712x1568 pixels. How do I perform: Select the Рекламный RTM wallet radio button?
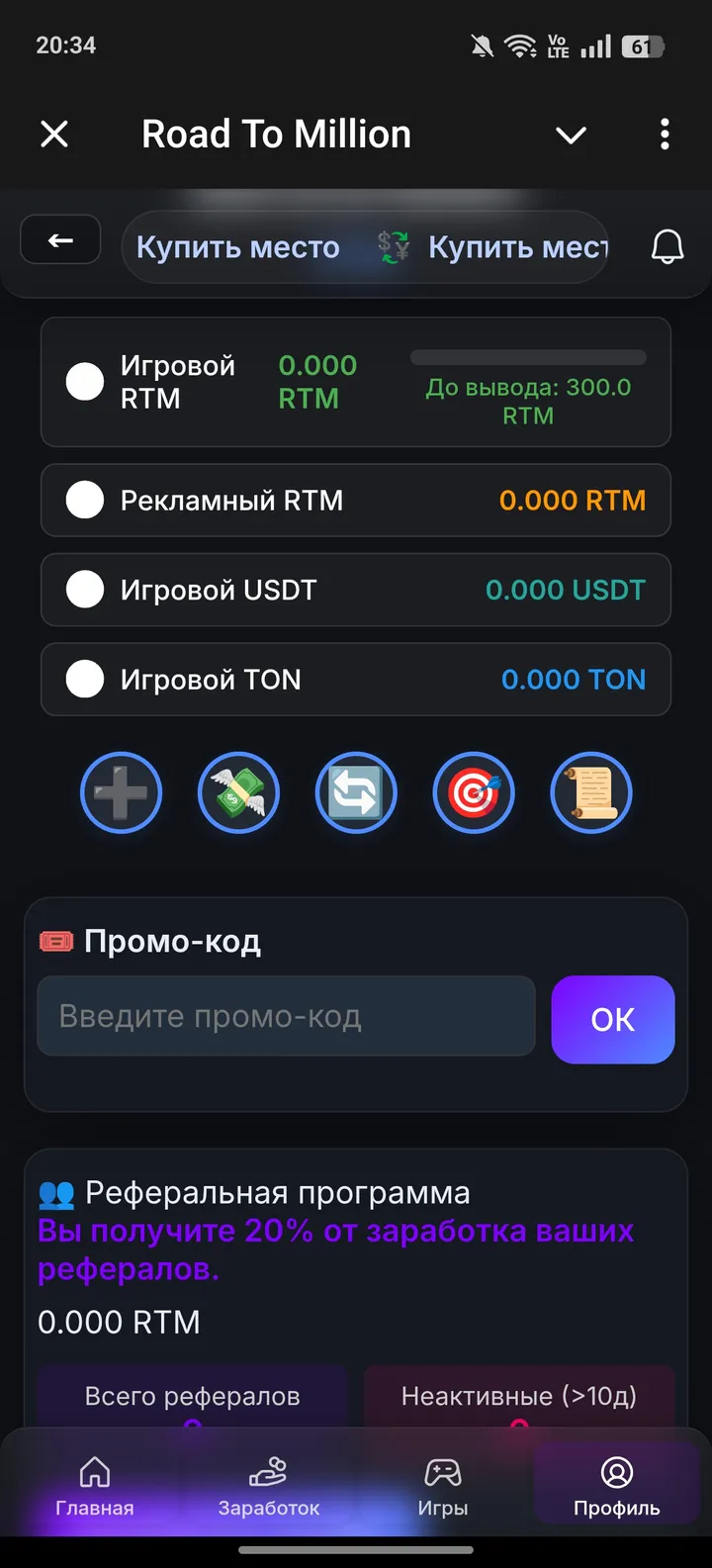85,501
